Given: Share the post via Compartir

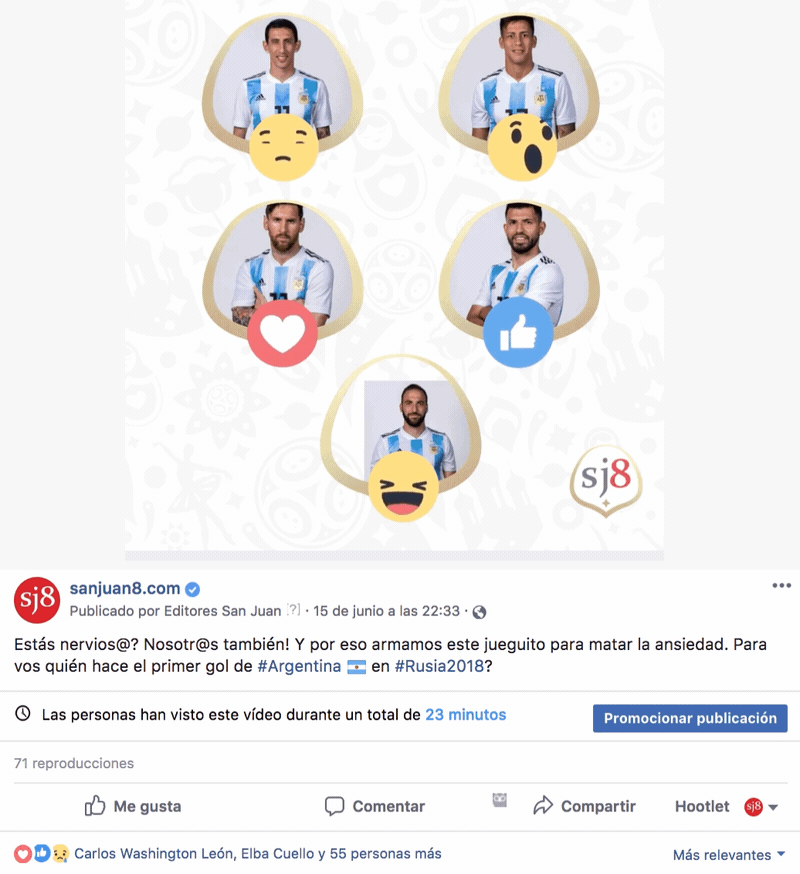Looking at the screenshot, I should [x=585, y=806].
